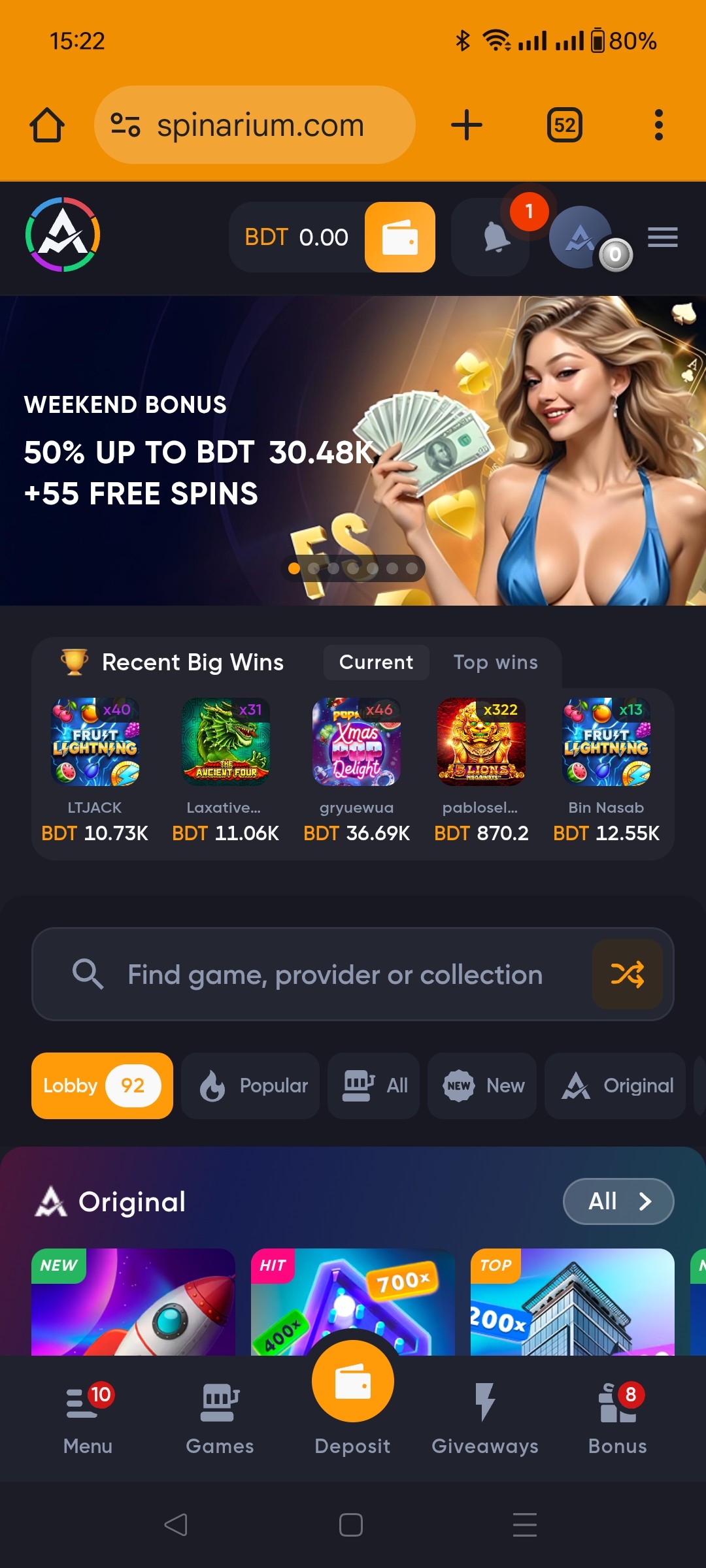The width and height of the screenshot is (706, 1568).
Task: Pick a random game with the shuffle button
Action: (x=627, y=975)
